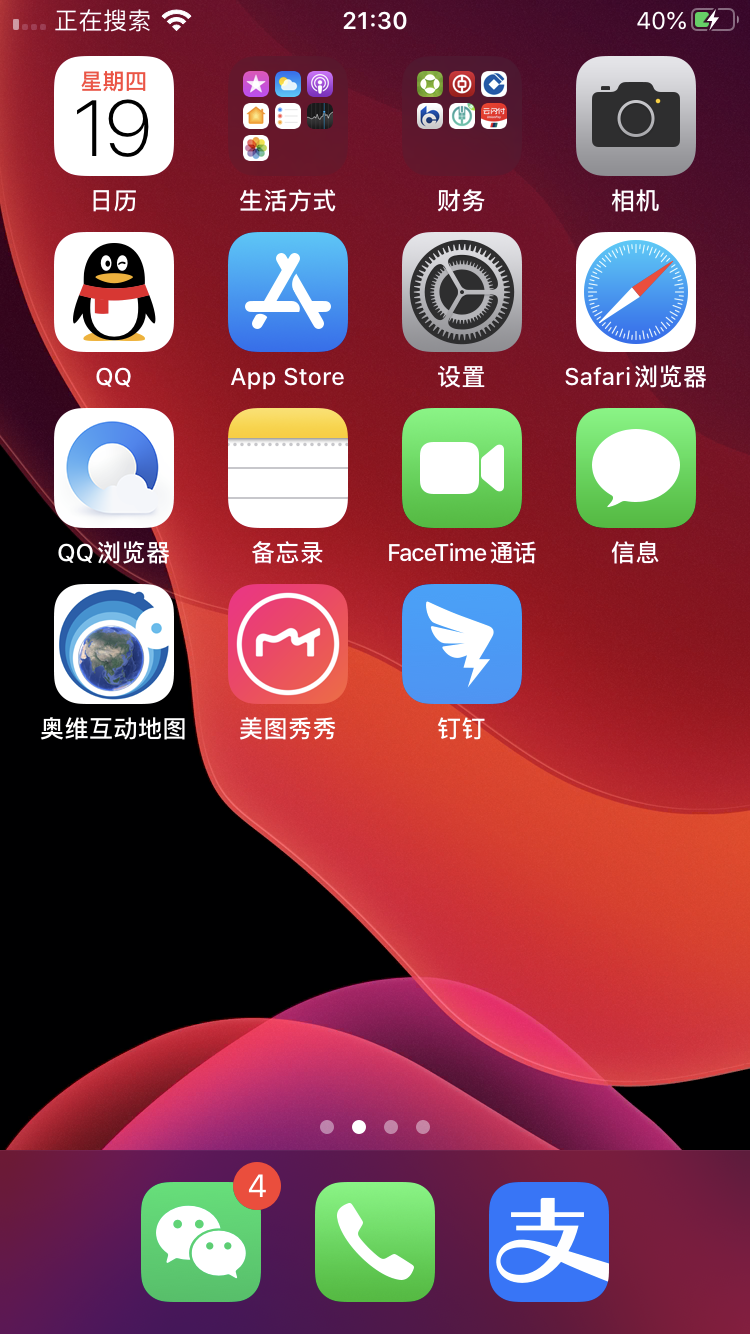Open QQ浏览器 browser
Viewport: 750px width, 1334px height.
click(x=114, y=468)
